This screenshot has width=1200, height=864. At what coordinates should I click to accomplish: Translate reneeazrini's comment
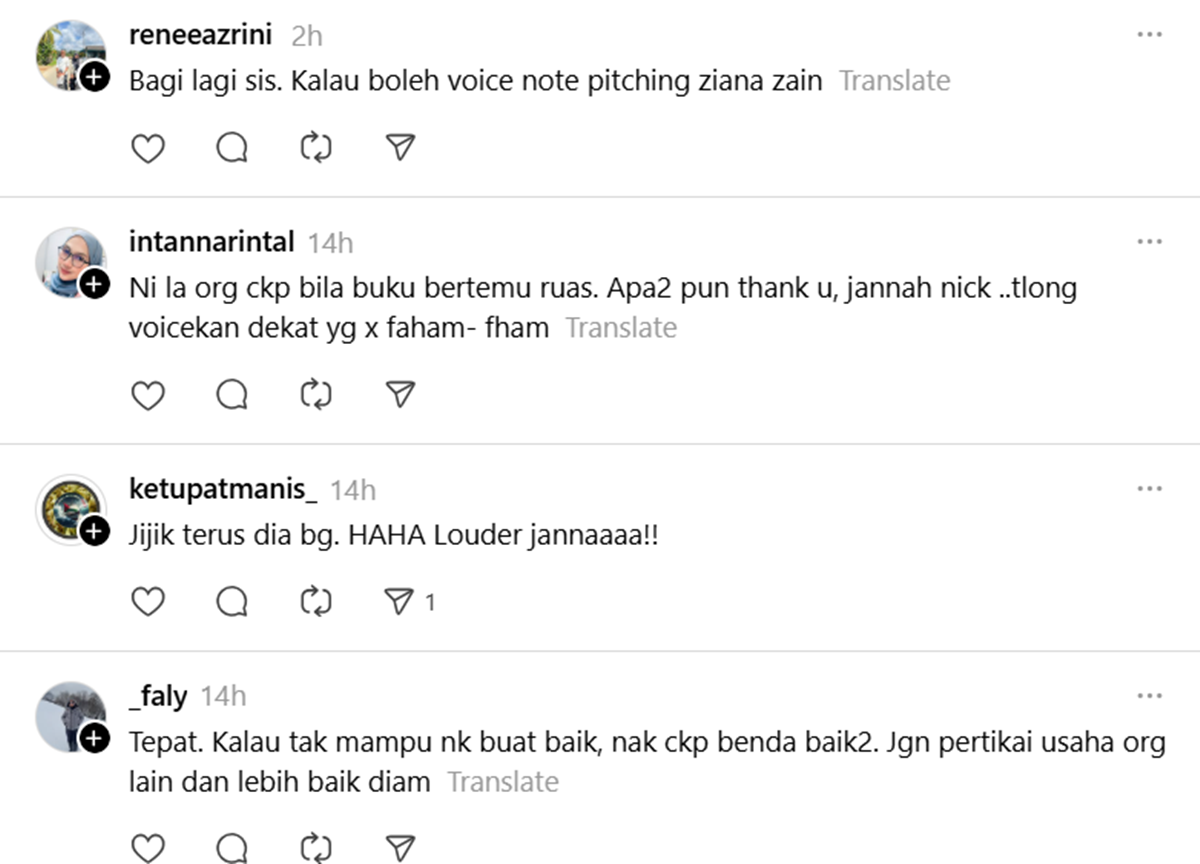pos(894,81)
